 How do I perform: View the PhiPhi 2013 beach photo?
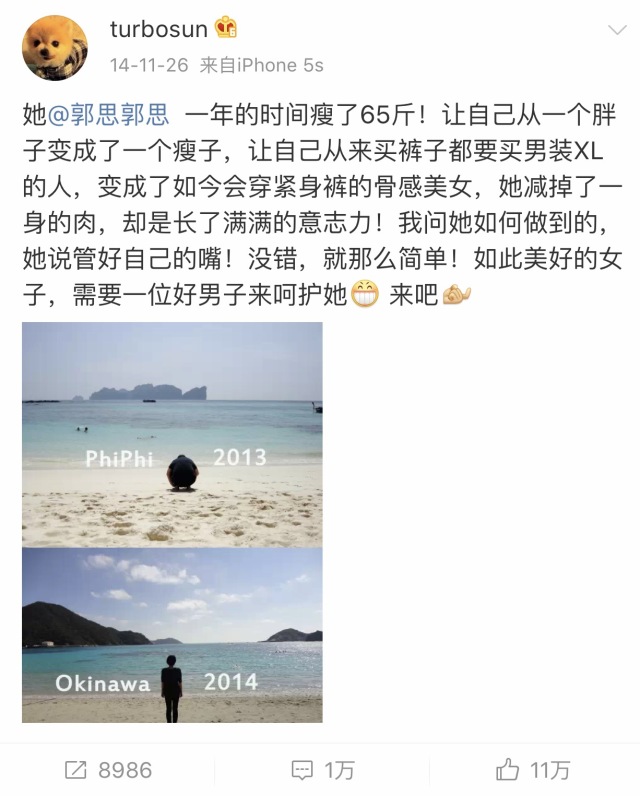(x=172, y=434)
